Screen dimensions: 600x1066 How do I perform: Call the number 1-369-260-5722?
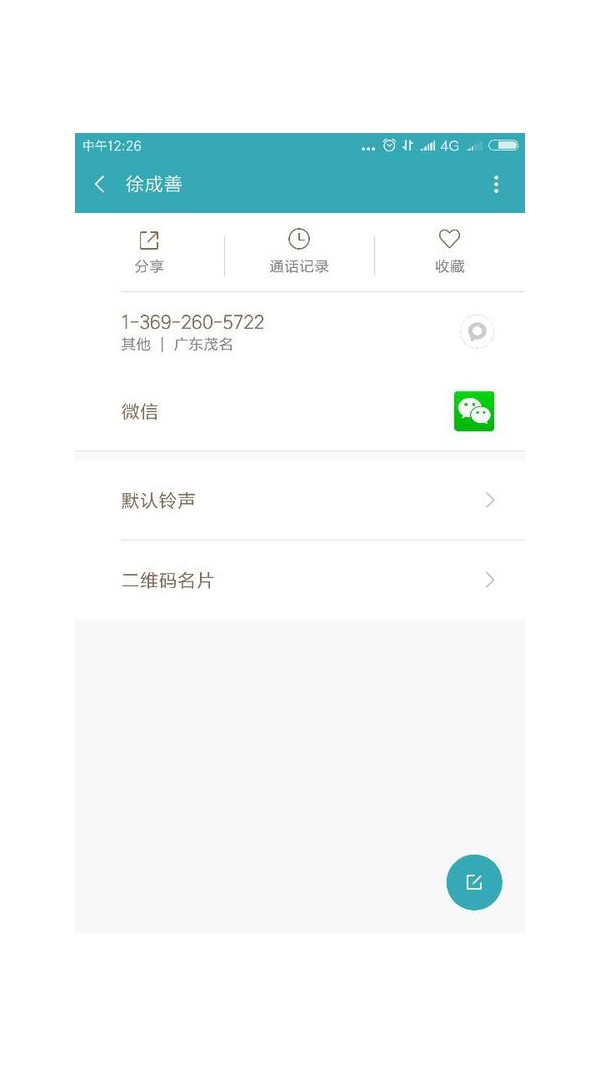[193, 331]
